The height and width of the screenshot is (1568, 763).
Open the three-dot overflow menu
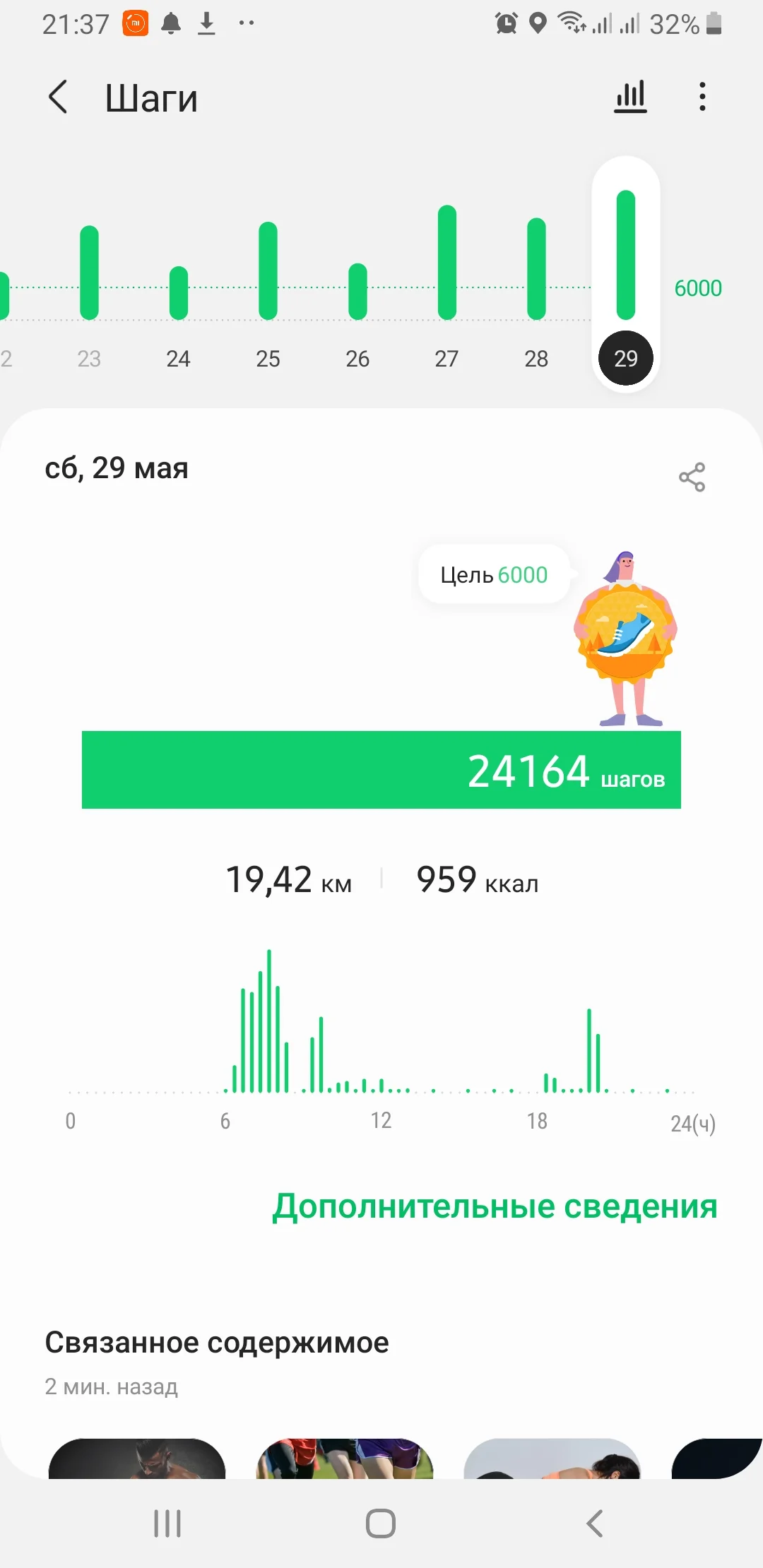(702, 97)
